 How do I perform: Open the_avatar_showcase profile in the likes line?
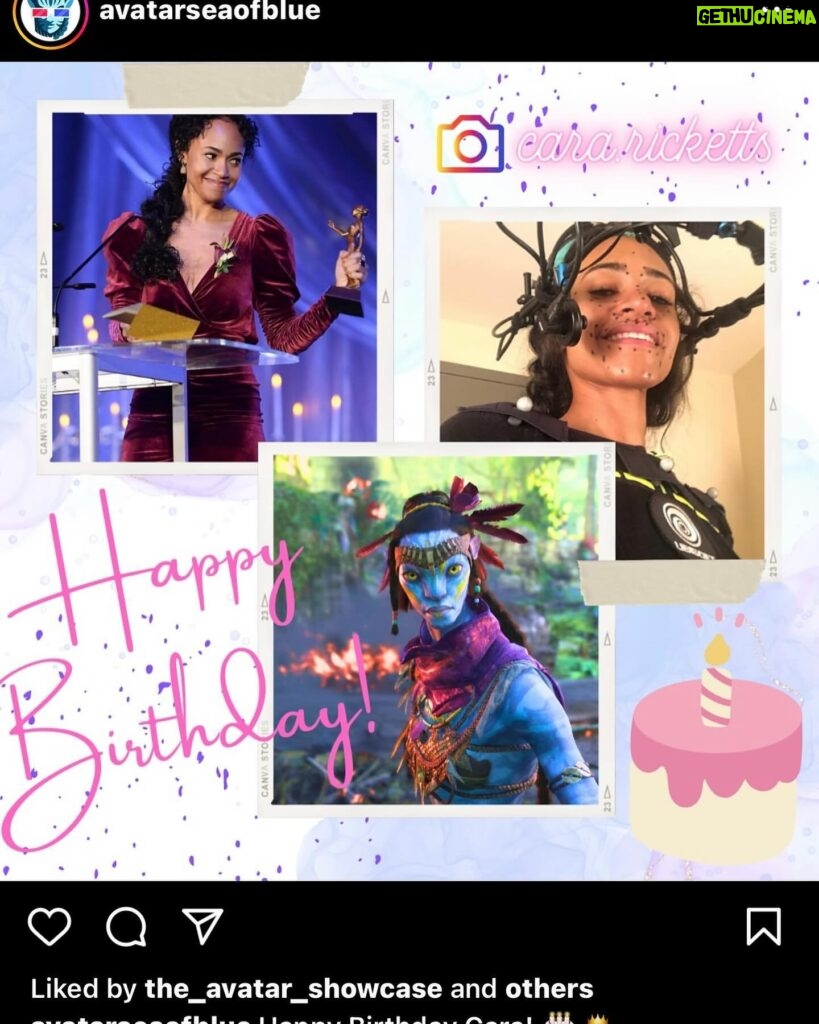[x=293, y=989]
